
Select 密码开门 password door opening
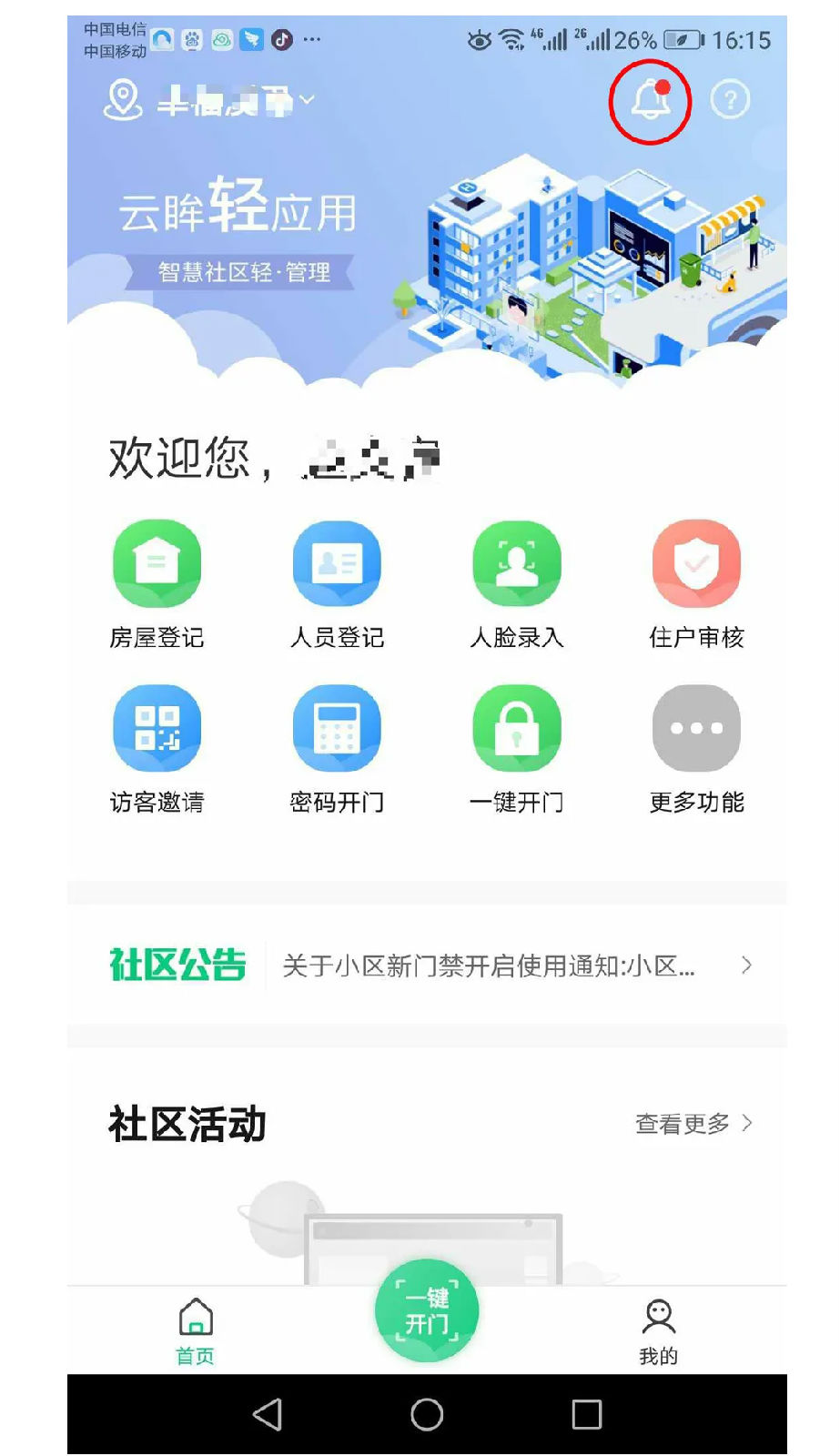(337, 729)
